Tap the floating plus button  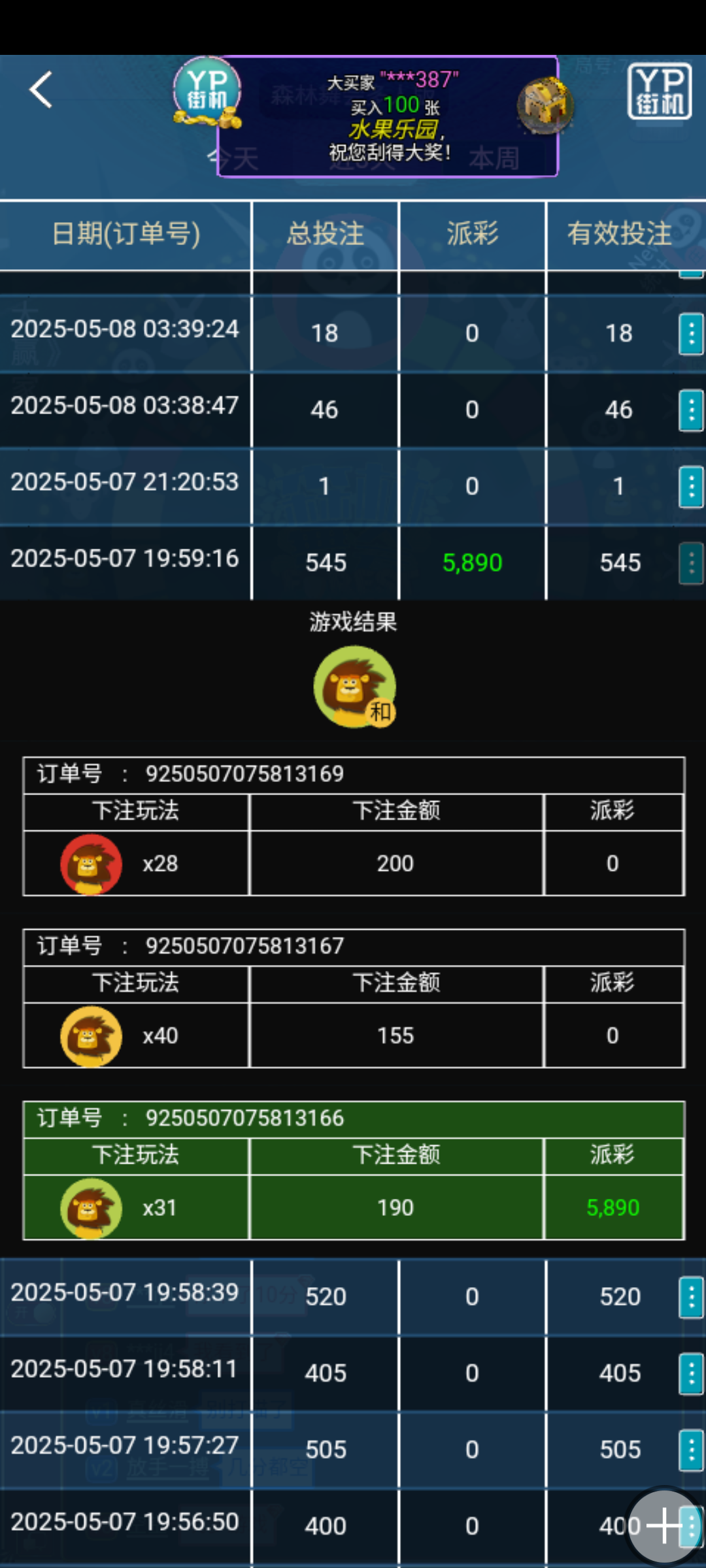(664, 1526)
